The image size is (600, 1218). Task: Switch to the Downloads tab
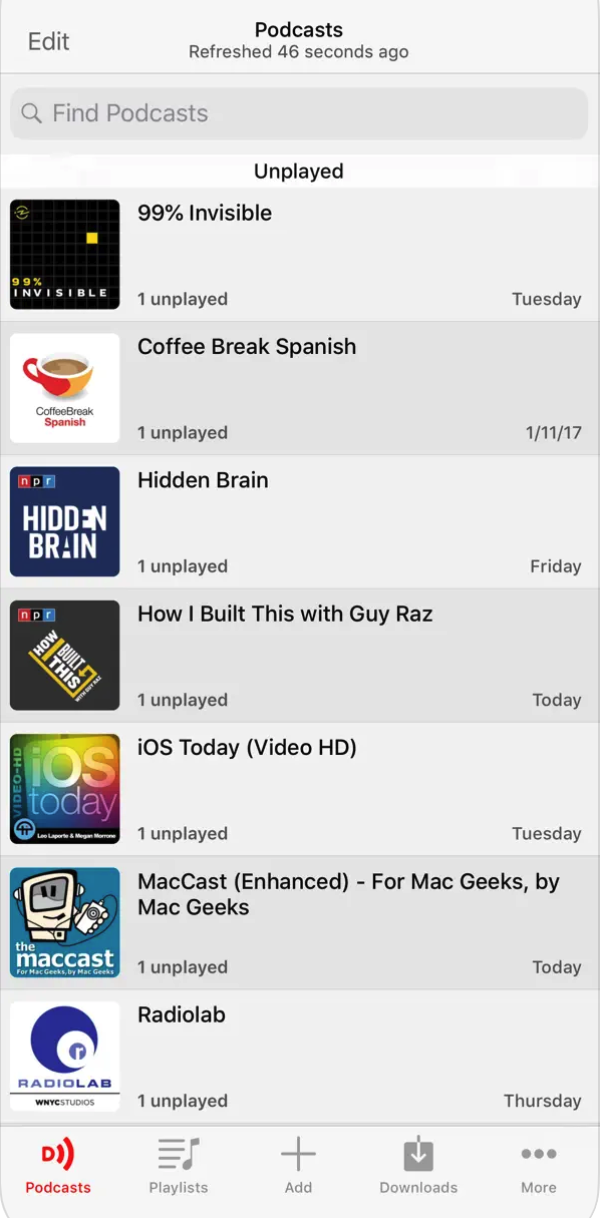click(x=418, y=1167)
